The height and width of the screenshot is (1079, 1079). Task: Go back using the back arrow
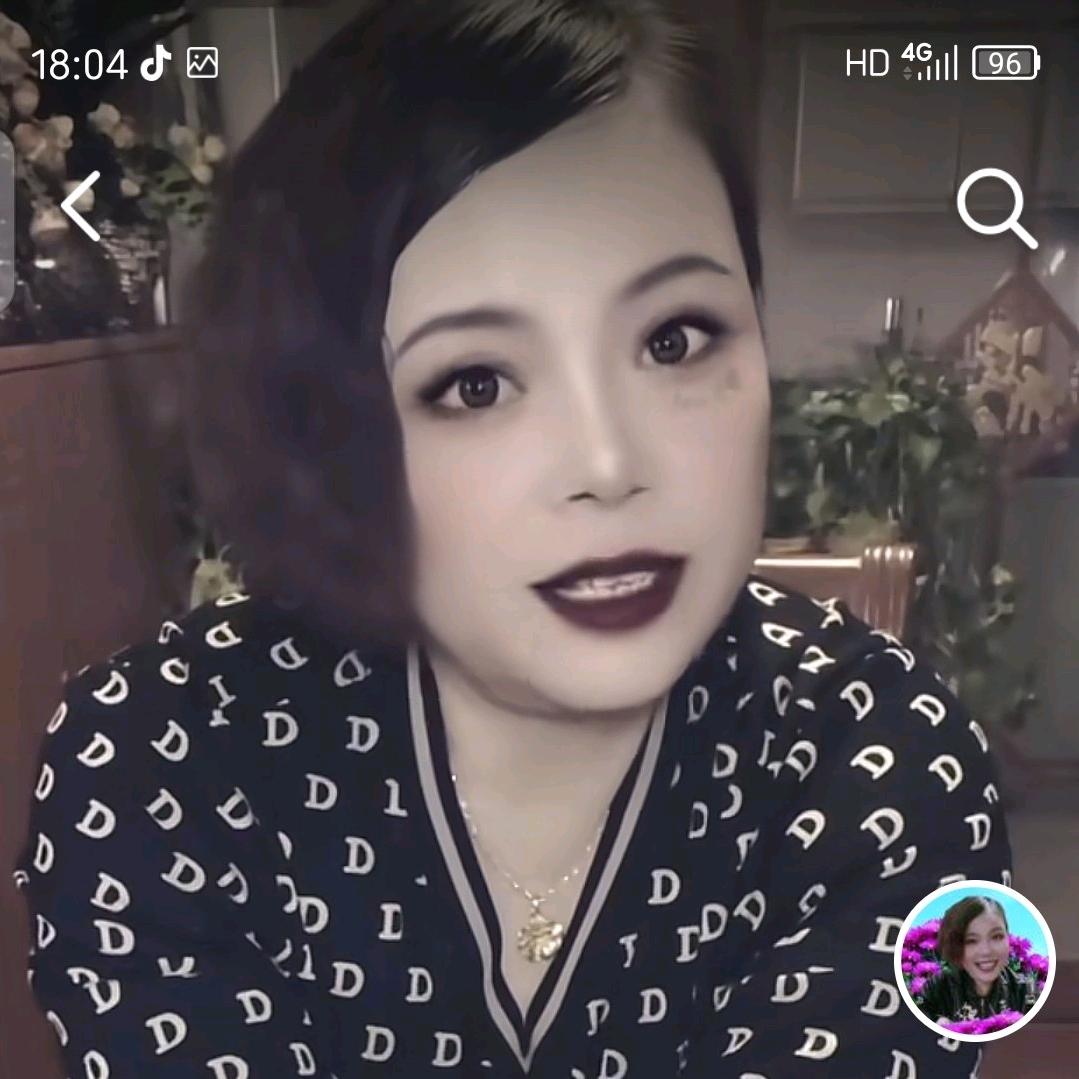82,206
